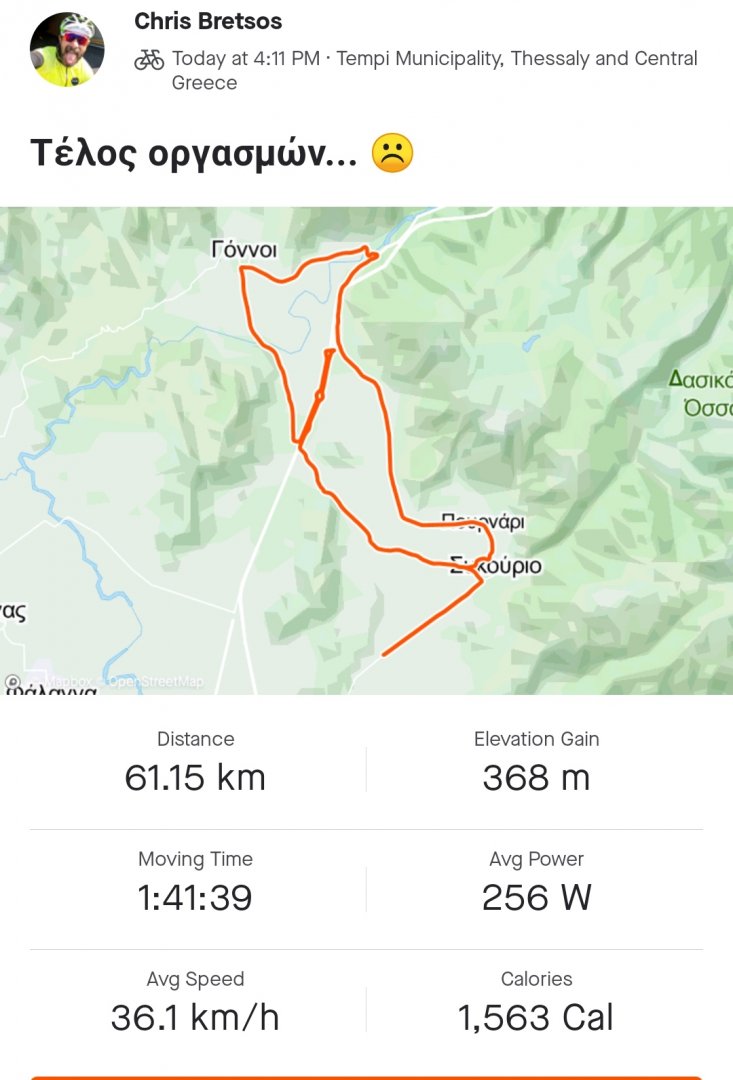
Task: Open the ride route map
Action: pos(366,450)
